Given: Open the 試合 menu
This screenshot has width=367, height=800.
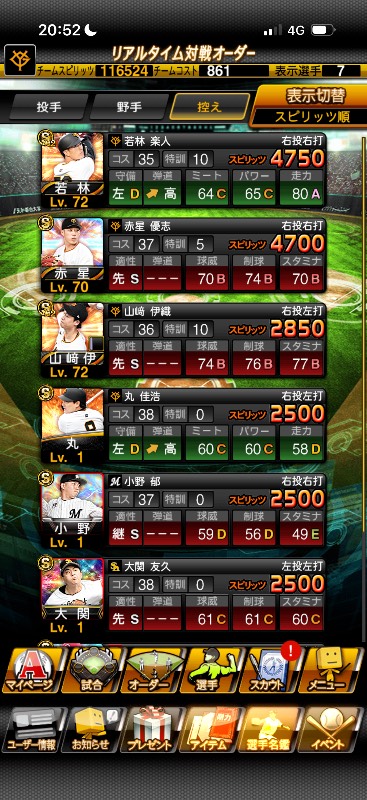Looking at the screenshot, I should click(92, 670).
